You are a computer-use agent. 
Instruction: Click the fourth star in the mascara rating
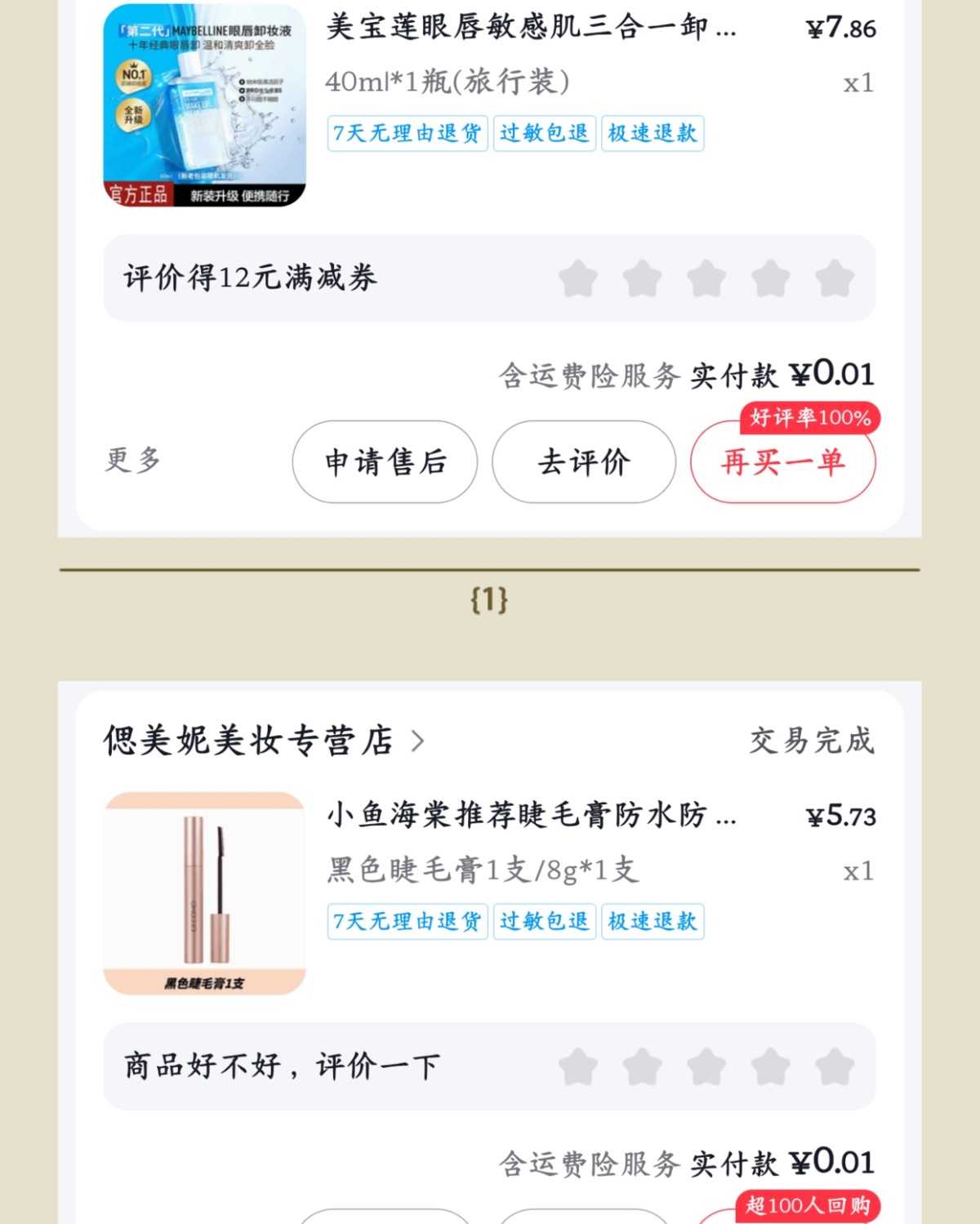click(769, 1066)
